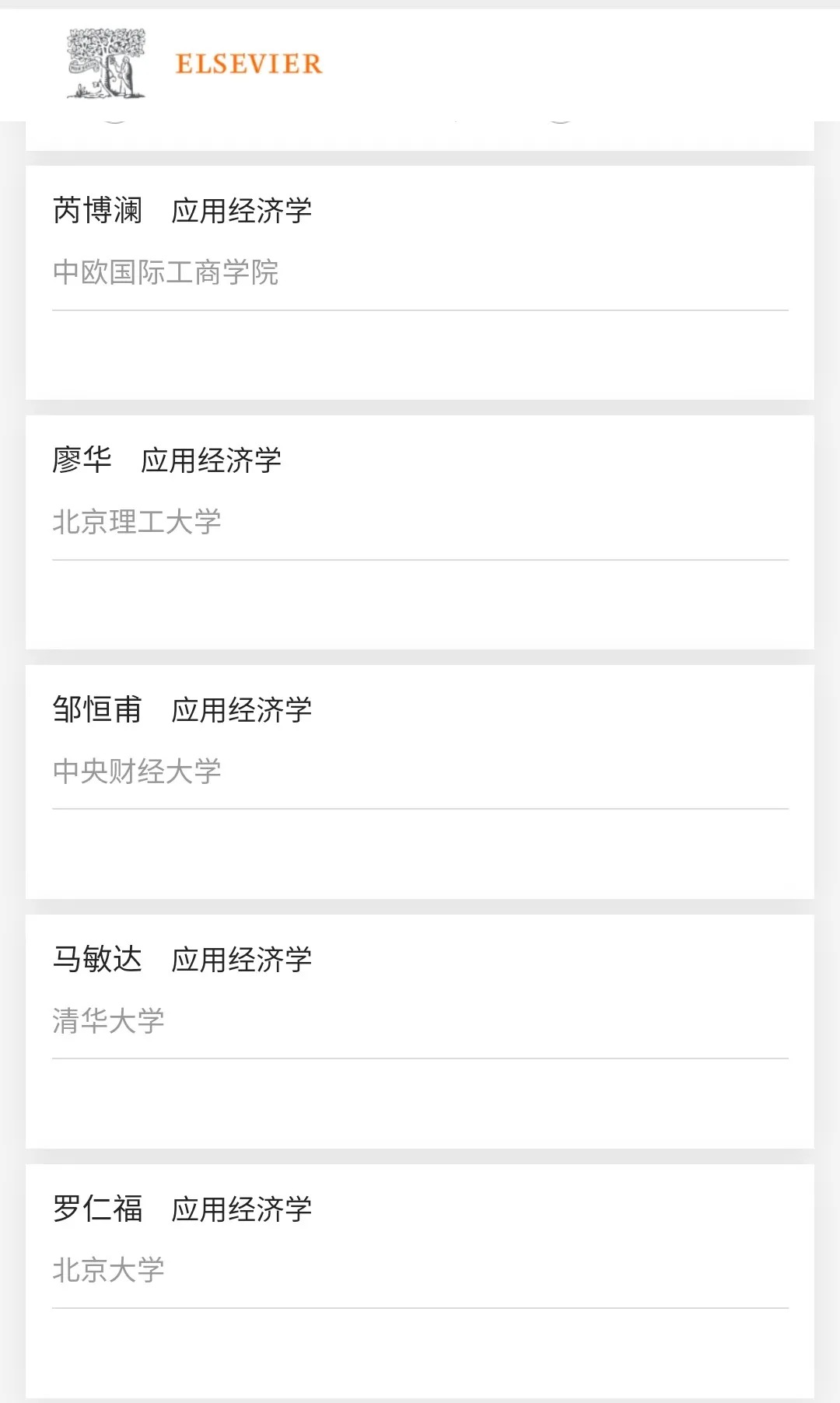View the 马敏达 entry from 清华大学
This screenshot has width=840, height=1403.
pyautogui.click(x=420, y=1031)
